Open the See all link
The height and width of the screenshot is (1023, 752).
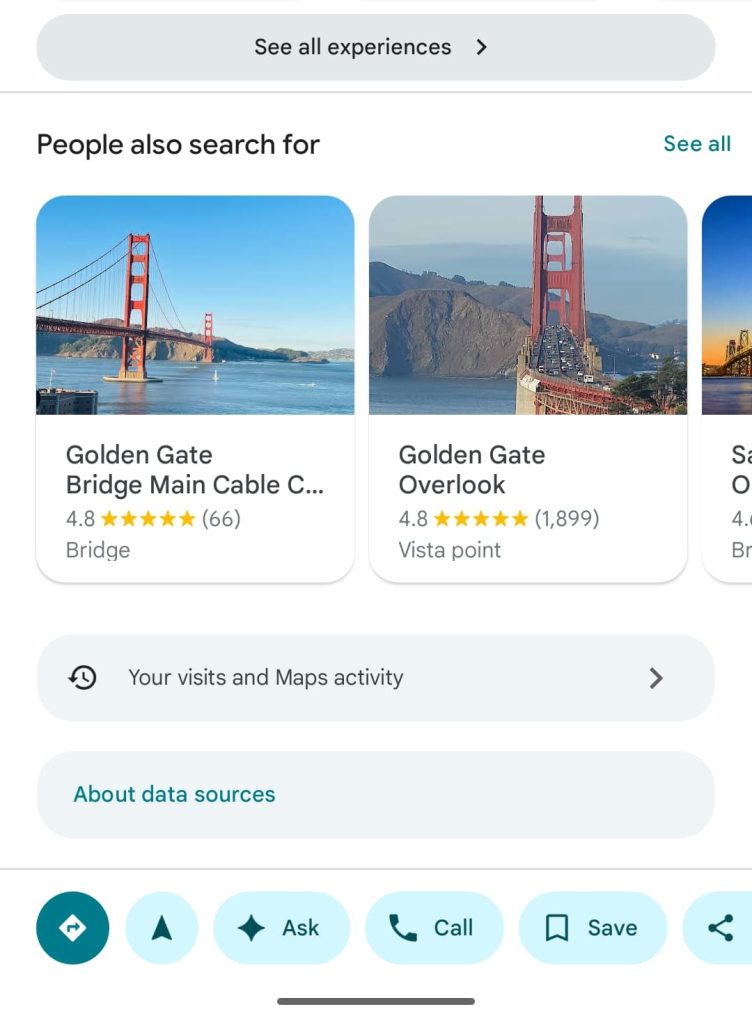click(x=697, y=144)
